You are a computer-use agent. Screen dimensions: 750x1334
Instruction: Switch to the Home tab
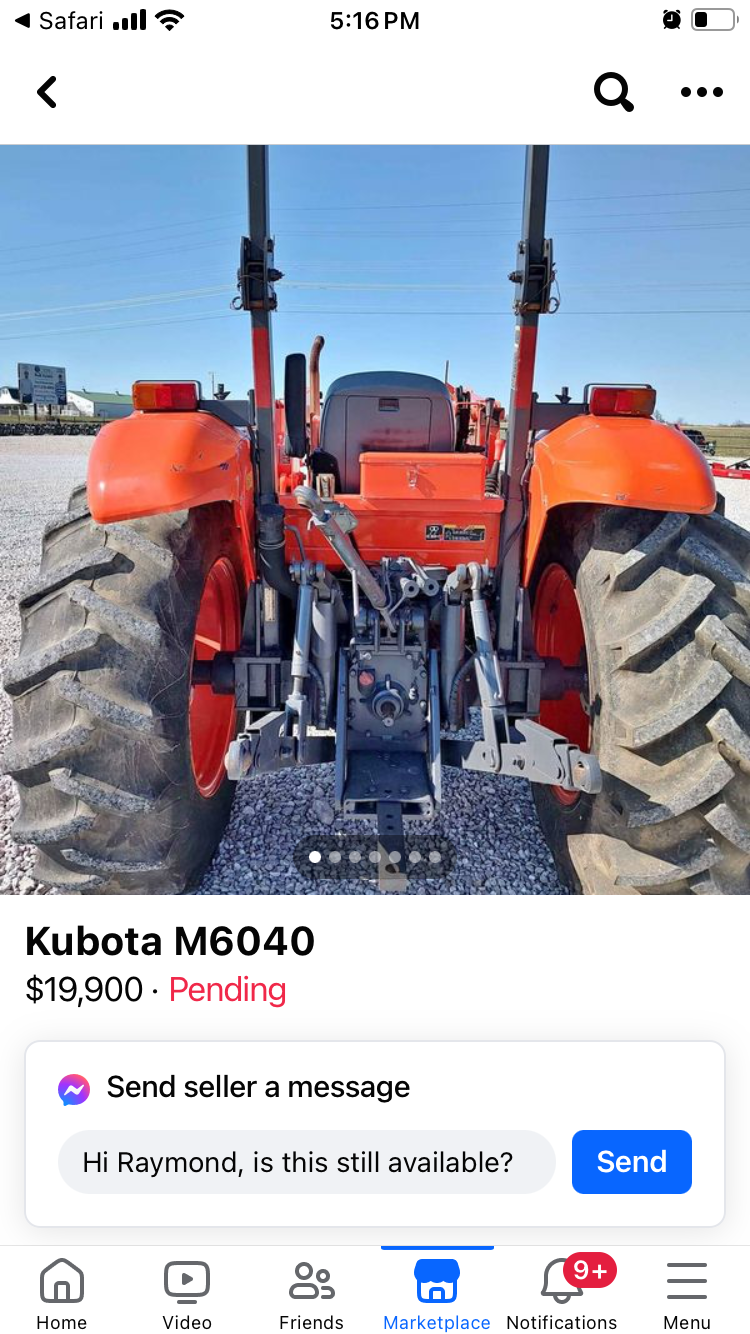click(x=62, y=1294)
